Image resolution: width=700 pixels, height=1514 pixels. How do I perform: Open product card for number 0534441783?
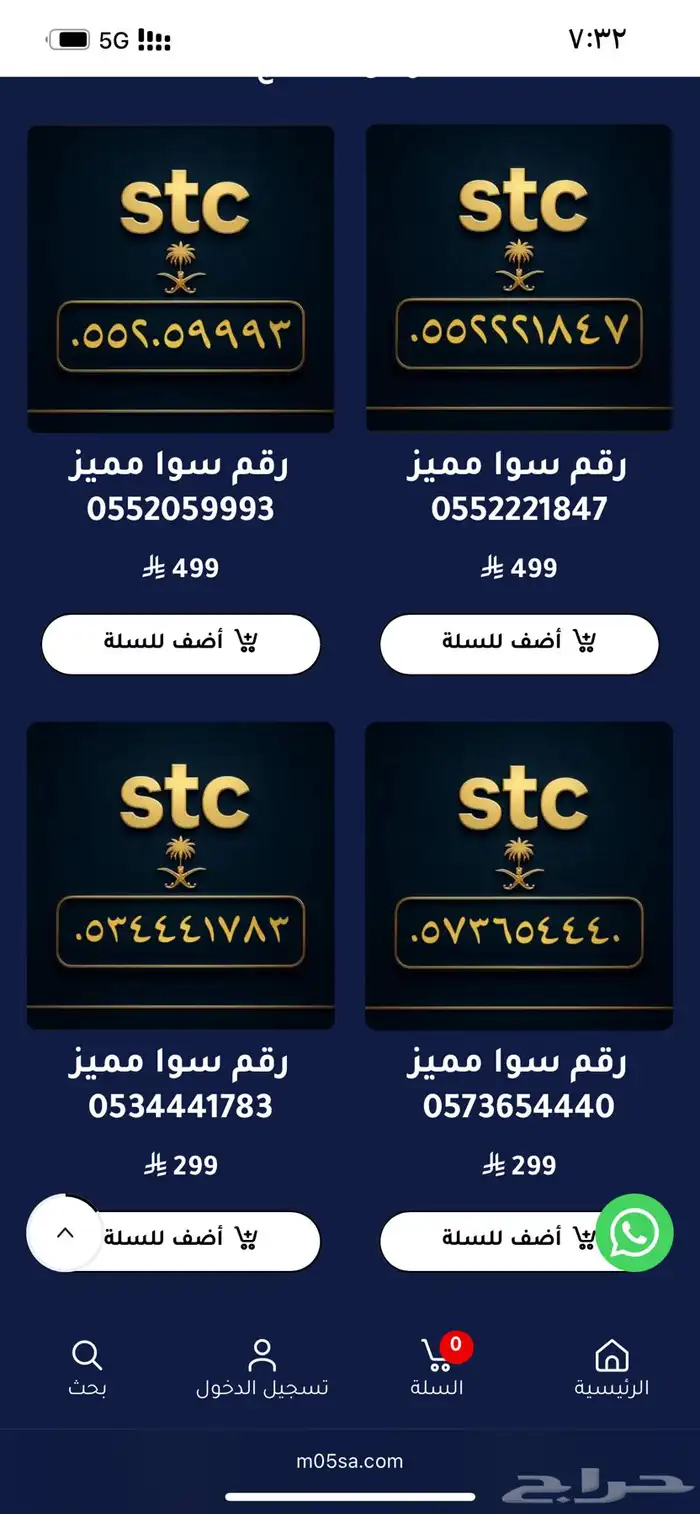point(180,875)
